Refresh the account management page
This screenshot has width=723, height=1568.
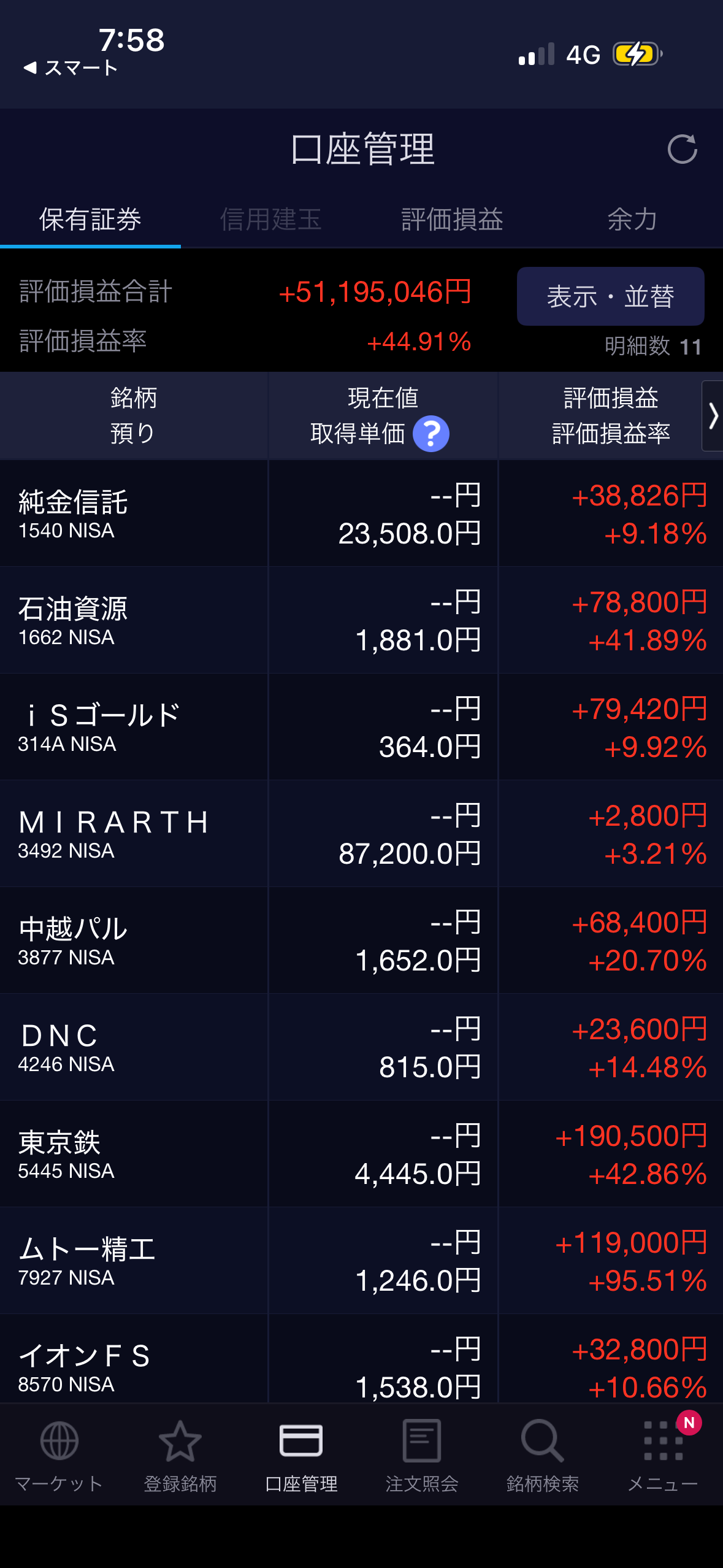pyautogui.click(x=682, y=149)
